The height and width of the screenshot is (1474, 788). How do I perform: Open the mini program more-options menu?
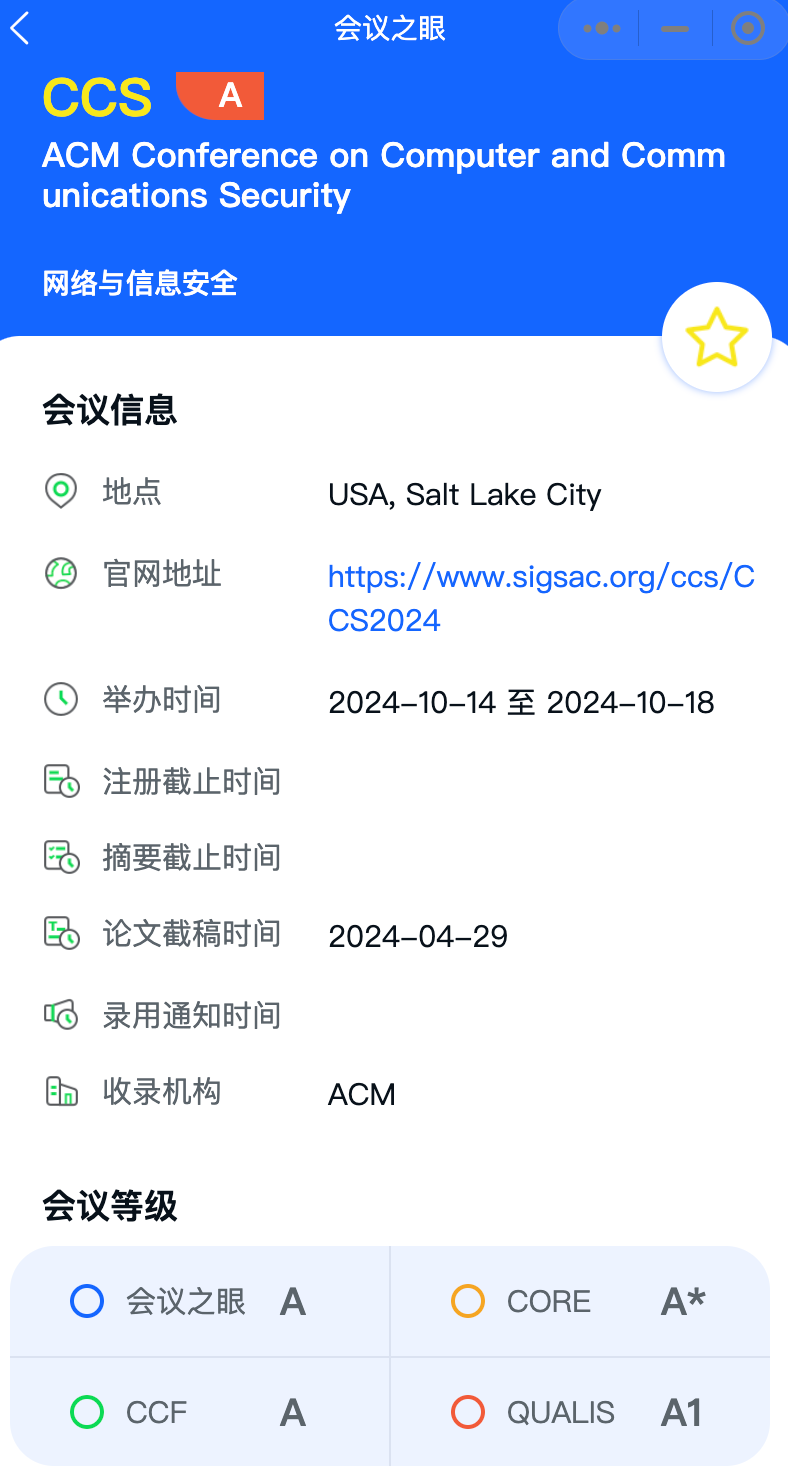tap(601, 29)
